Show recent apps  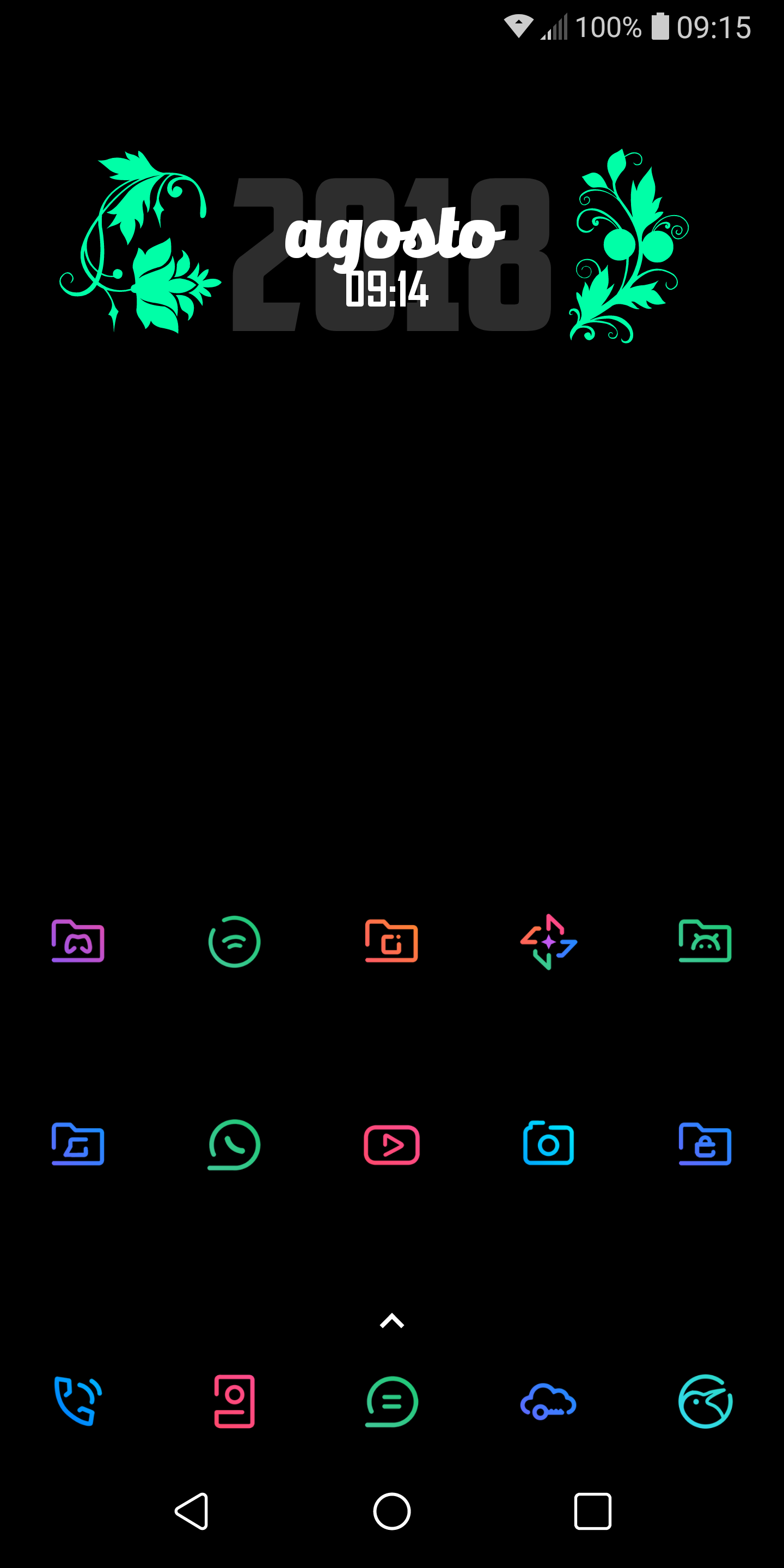[592, 1511]
